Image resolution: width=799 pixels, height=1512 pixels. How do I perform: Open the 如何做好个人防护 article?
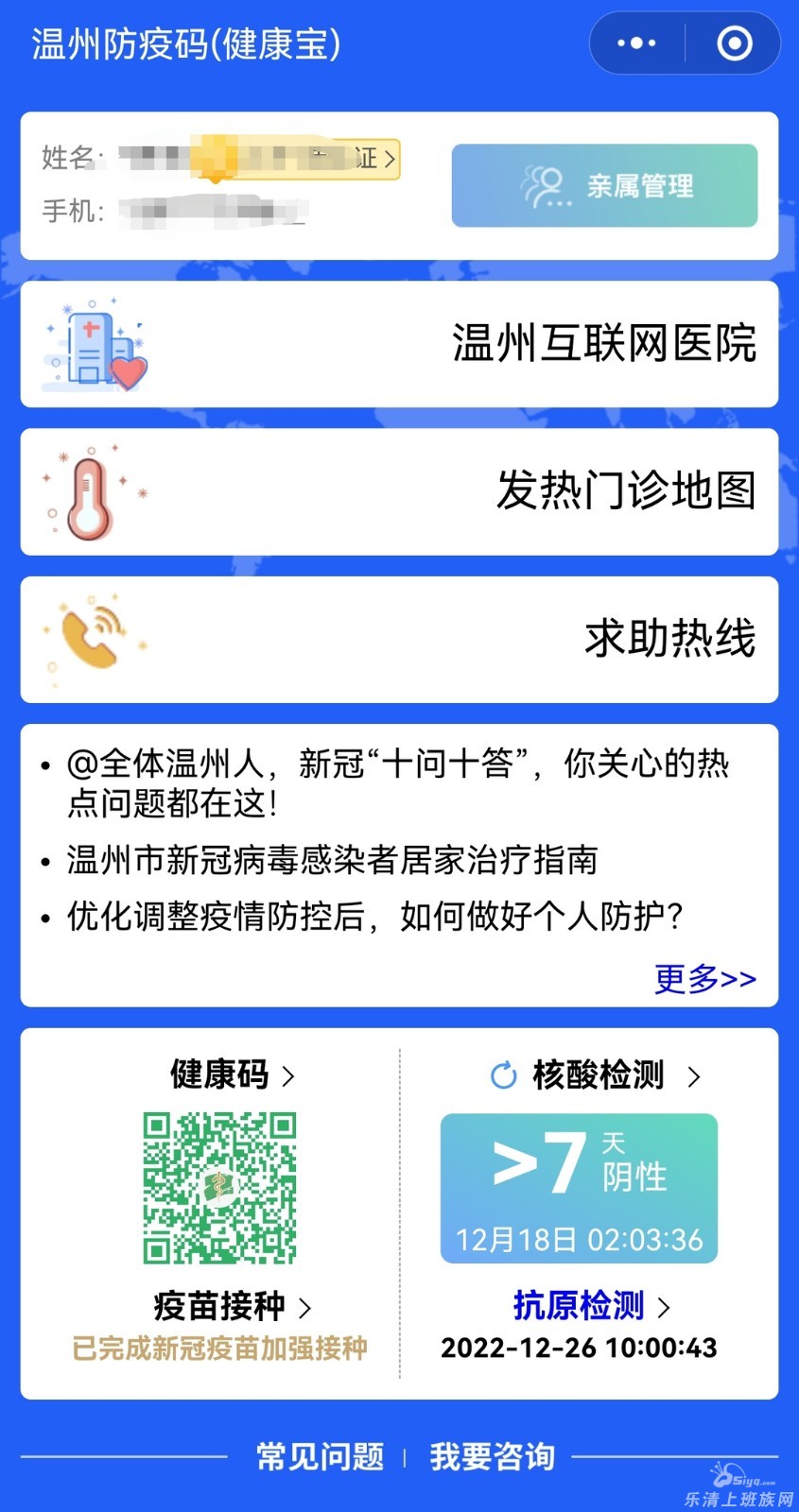pyautogui.click(x=374, y=916)
